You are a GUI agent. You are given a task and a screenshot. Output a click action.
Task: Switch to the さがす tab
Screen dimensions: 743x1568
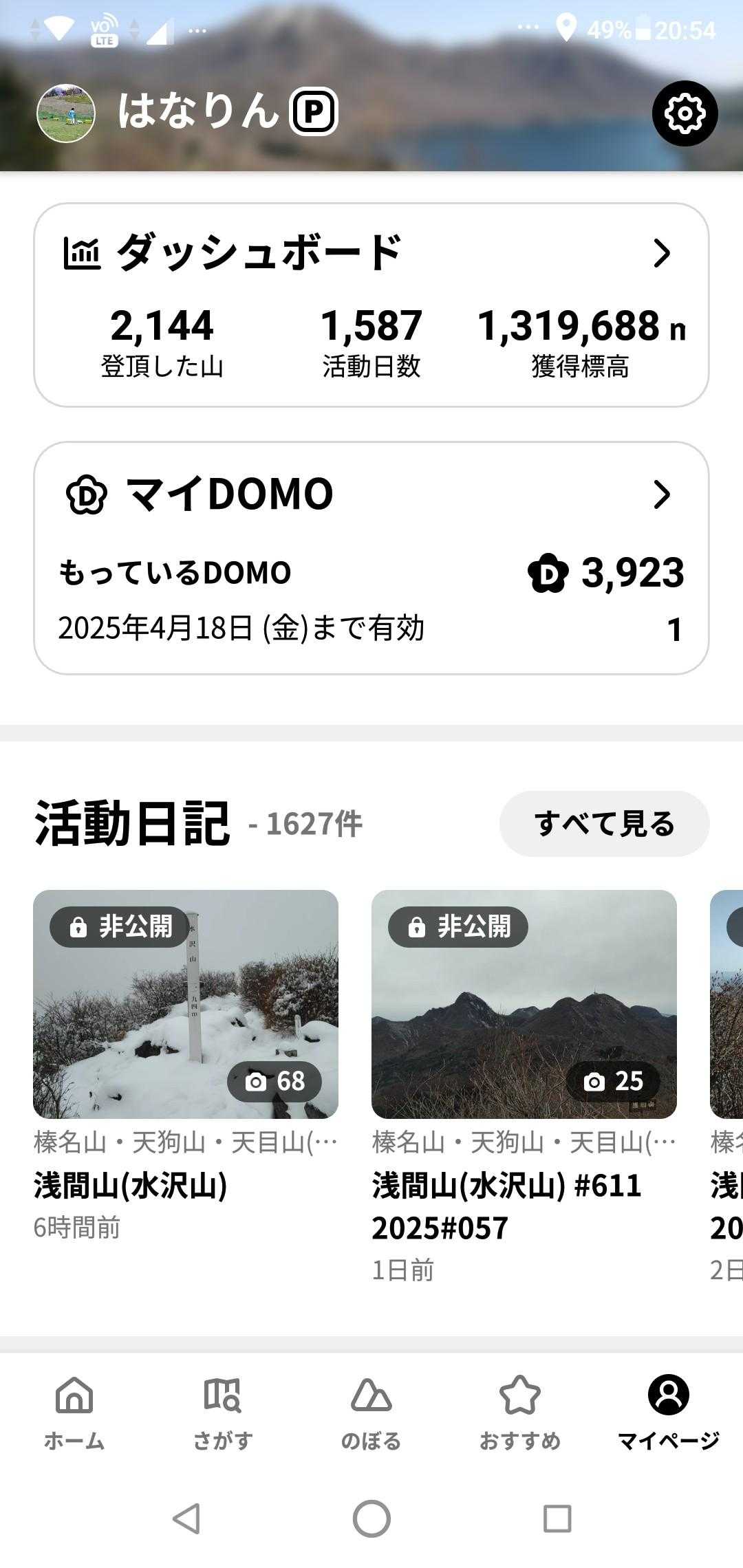click(x=223, y=1413)
